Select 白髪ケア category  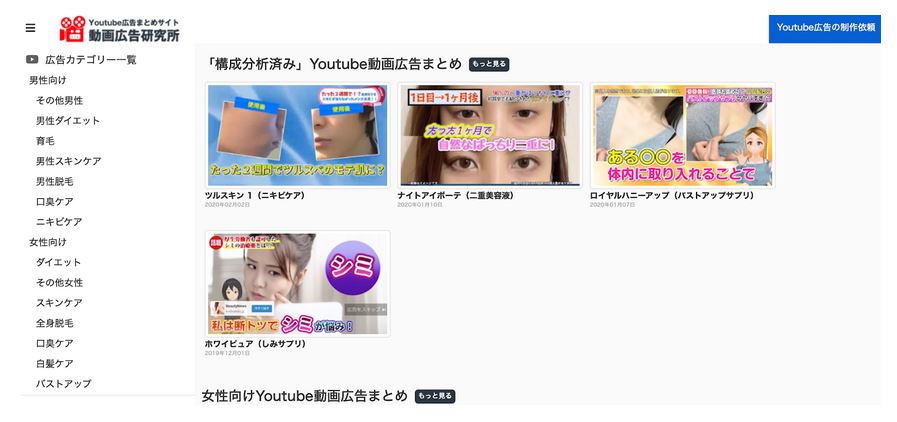point(55,363)
